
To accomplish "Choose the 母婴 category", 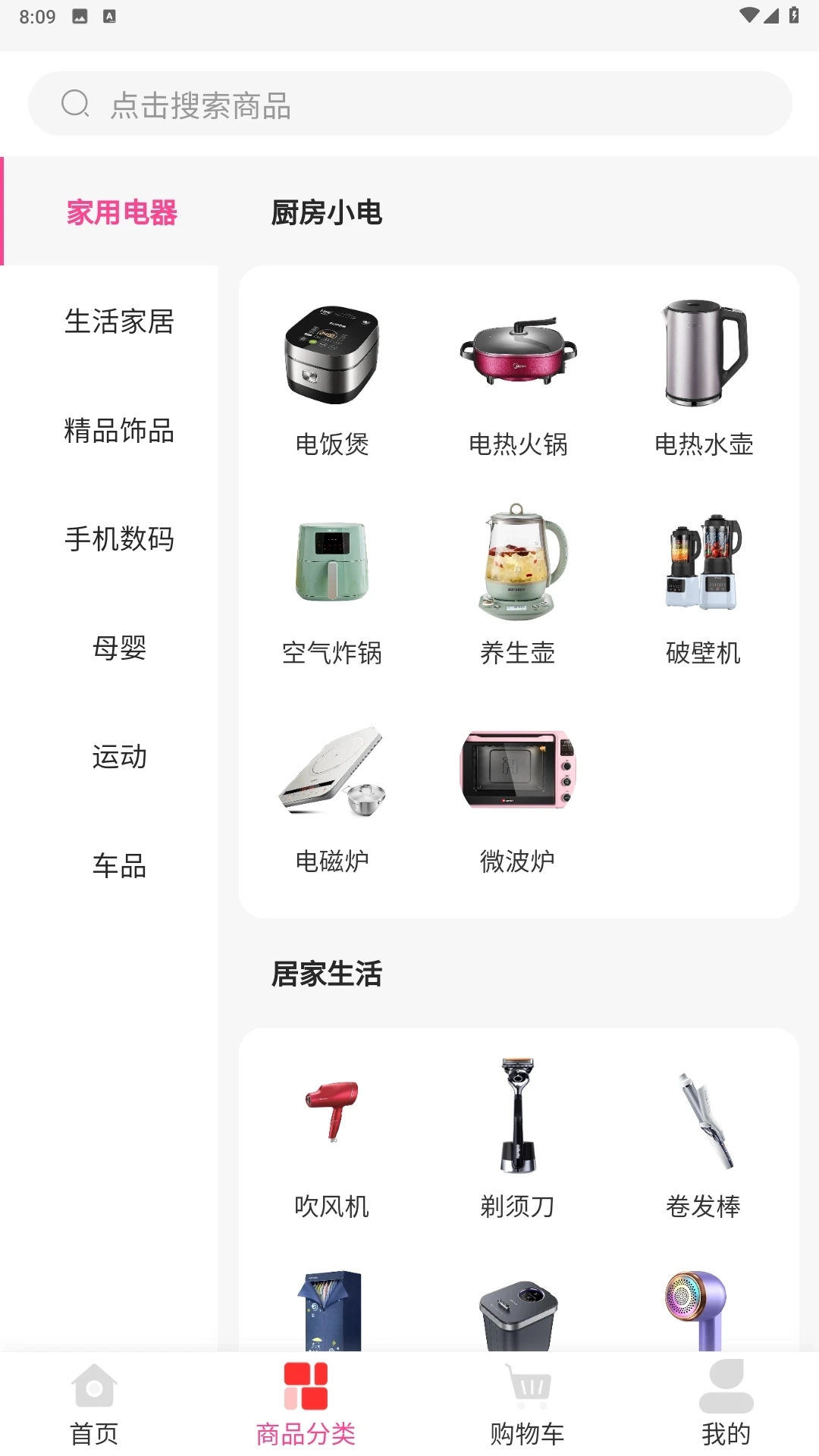I will click(x=119, y=648).
